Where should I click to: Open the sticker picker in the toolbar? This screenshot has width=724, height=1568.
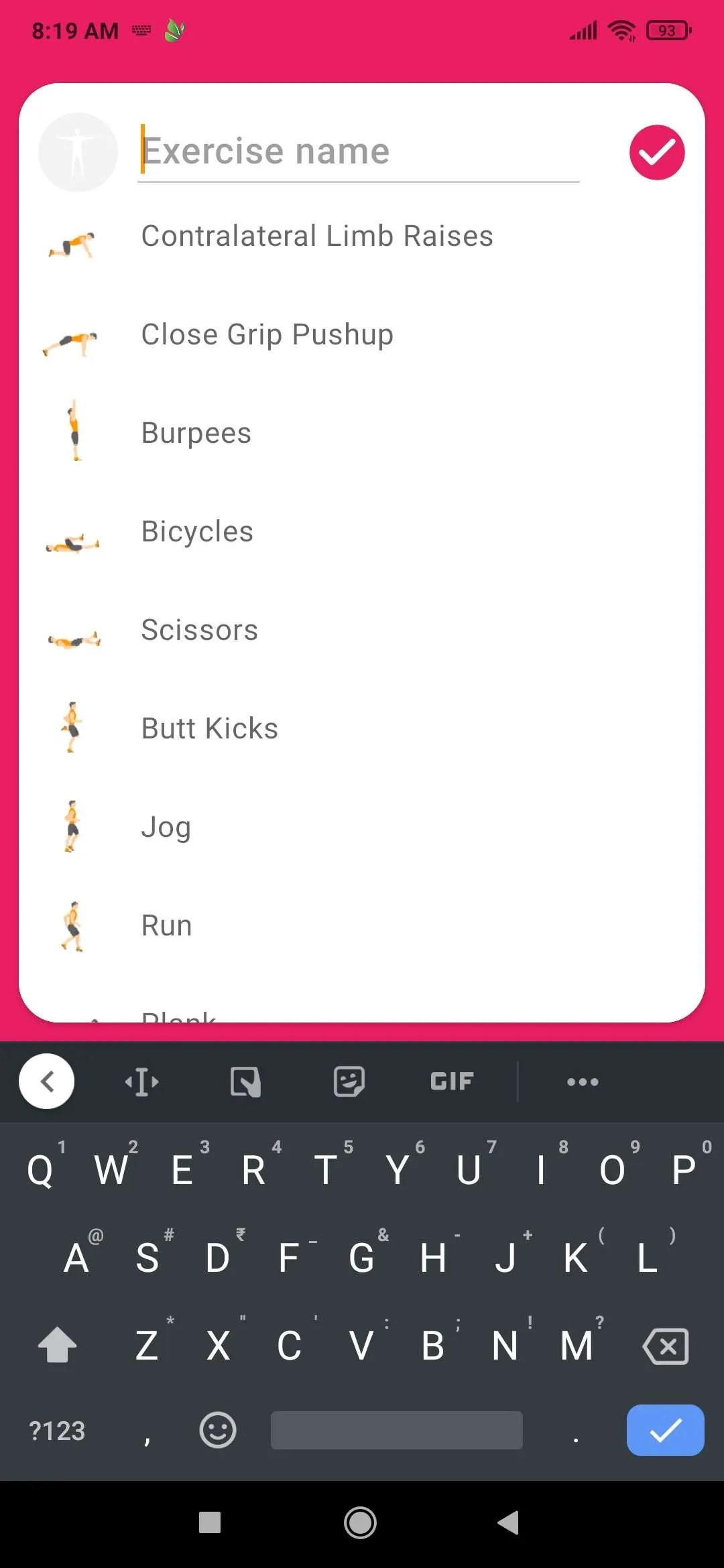(349, 1081)
